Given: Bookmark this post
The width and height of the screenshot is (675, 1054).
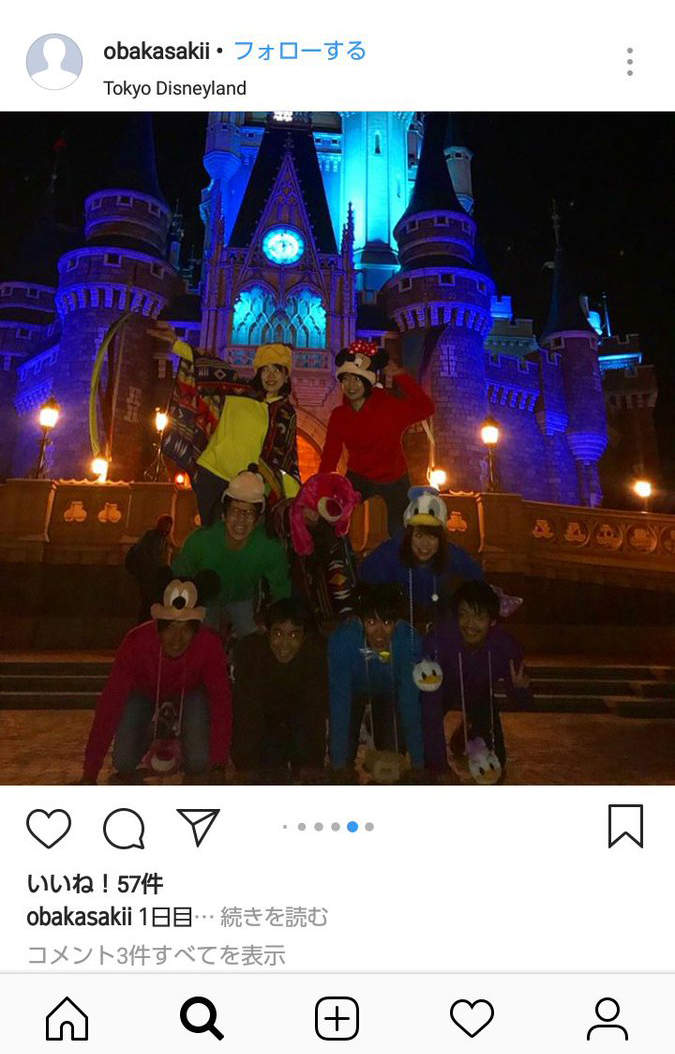Looking at the screenshot, I should (625, 827).
